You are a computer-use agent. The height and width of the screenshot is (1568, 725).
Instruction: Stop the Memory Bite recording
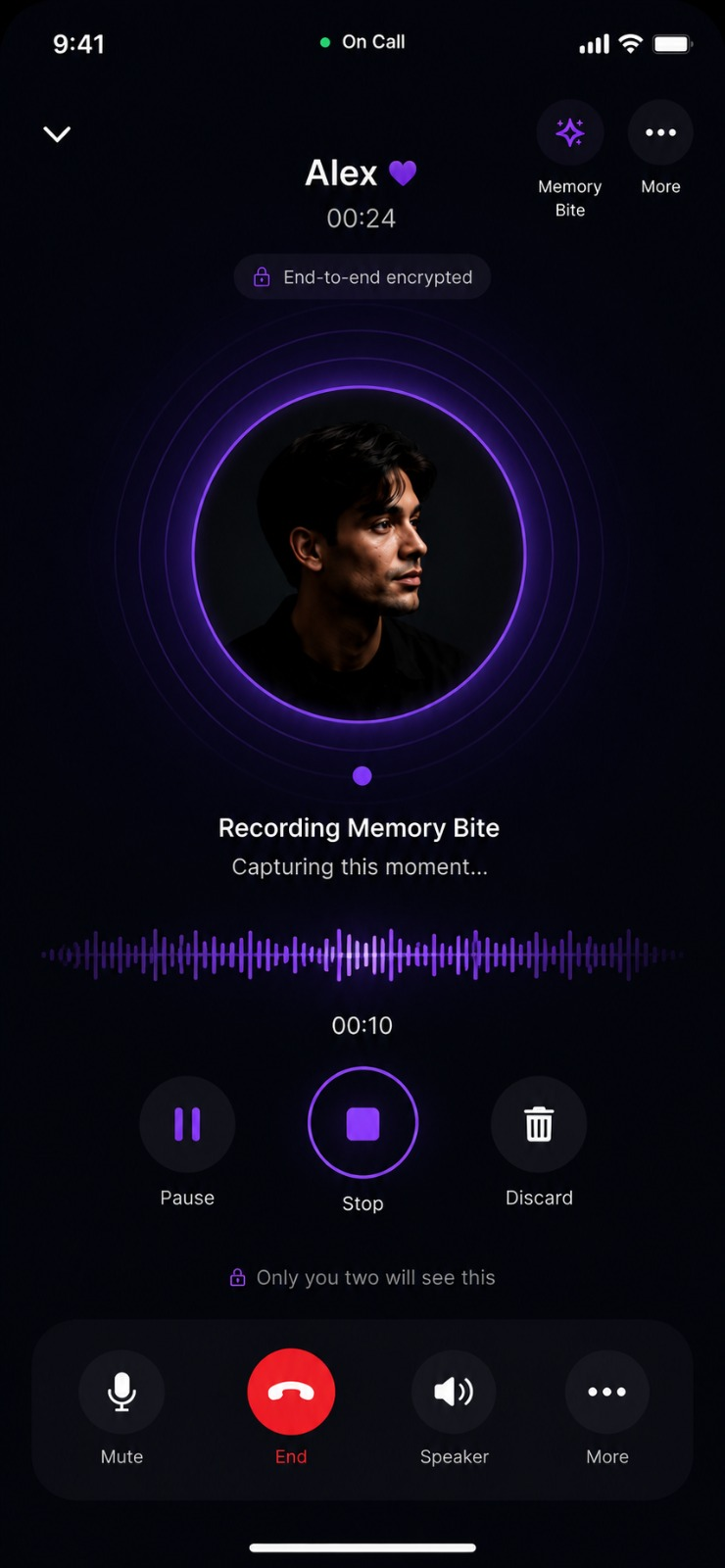tap(362, 1123)
